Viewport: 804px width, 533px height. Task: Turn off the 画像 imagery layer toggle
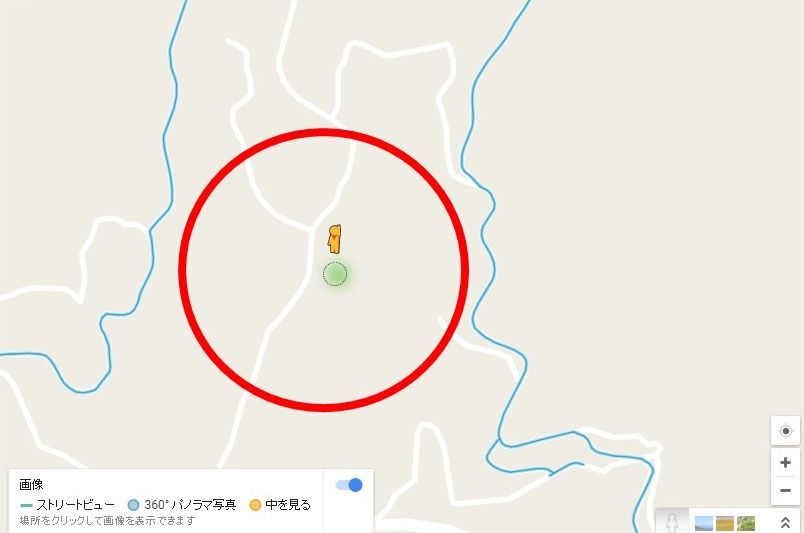pyautogui.click(x=349, y=485)
